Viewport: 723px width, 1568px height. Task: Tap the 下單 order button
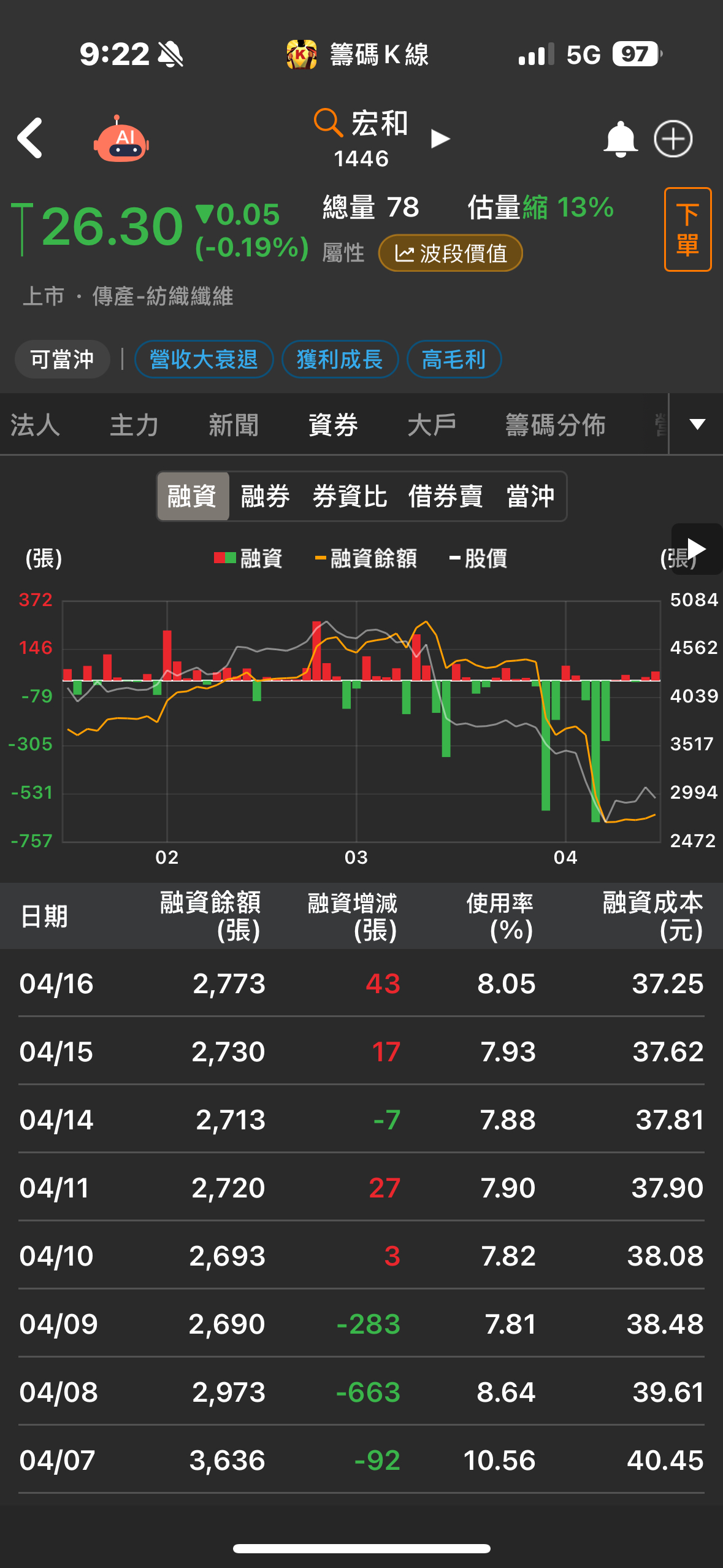687,229
